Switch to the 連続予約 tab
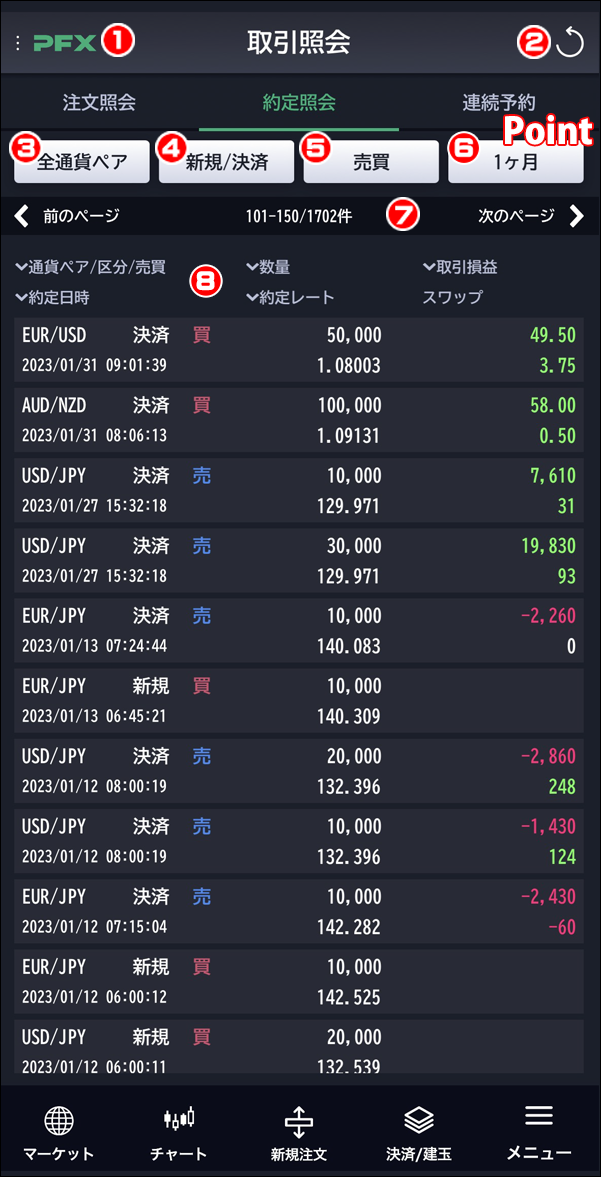This screenshot has height=1177, width=601. coord(499,103)
